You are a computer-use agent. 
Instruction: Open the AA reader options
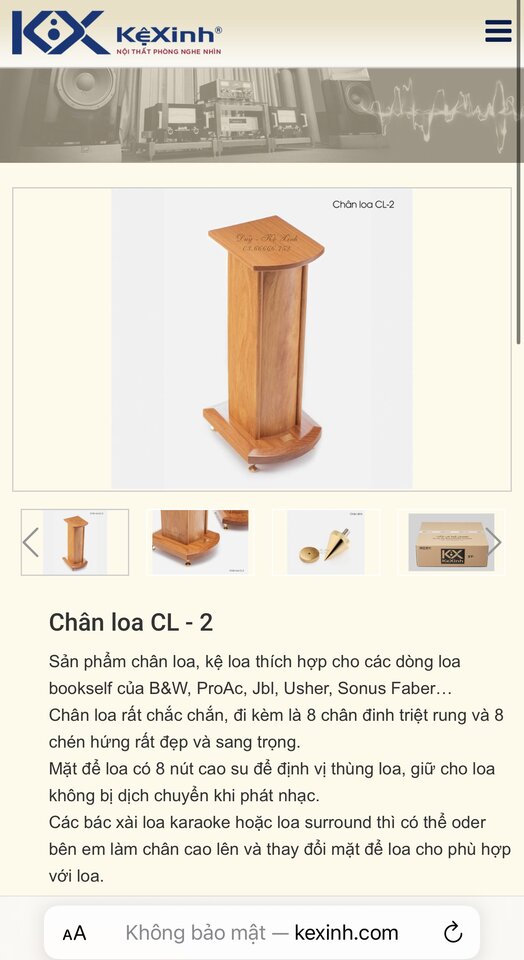tap(75, 934)
